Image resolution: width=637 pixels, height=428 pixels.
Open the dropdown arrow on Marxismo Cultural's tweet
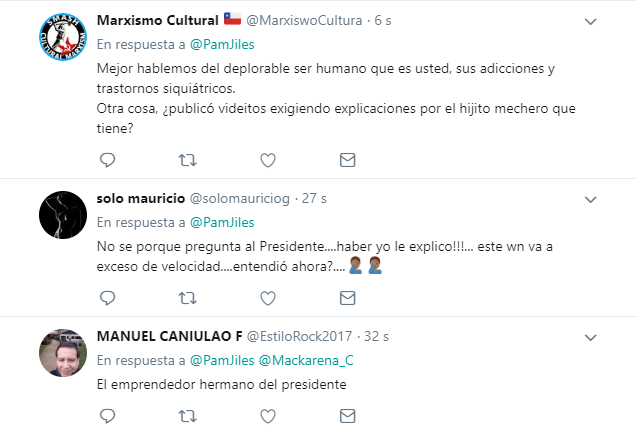pos(590,21)
